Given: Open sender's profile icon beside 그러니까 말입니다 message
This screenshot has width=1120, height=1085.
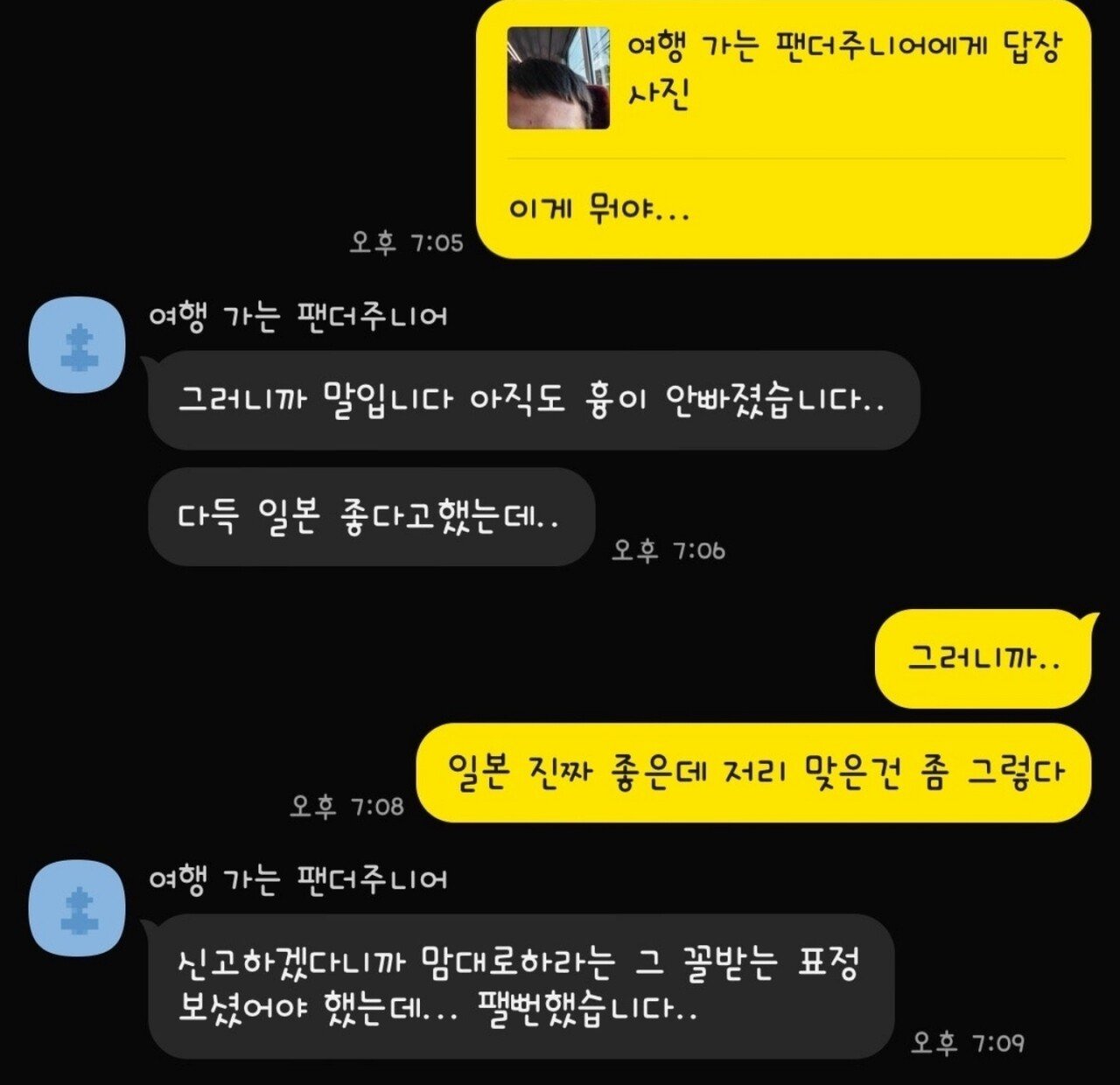Looking at the screenshot, I should [x=78, y=345].
